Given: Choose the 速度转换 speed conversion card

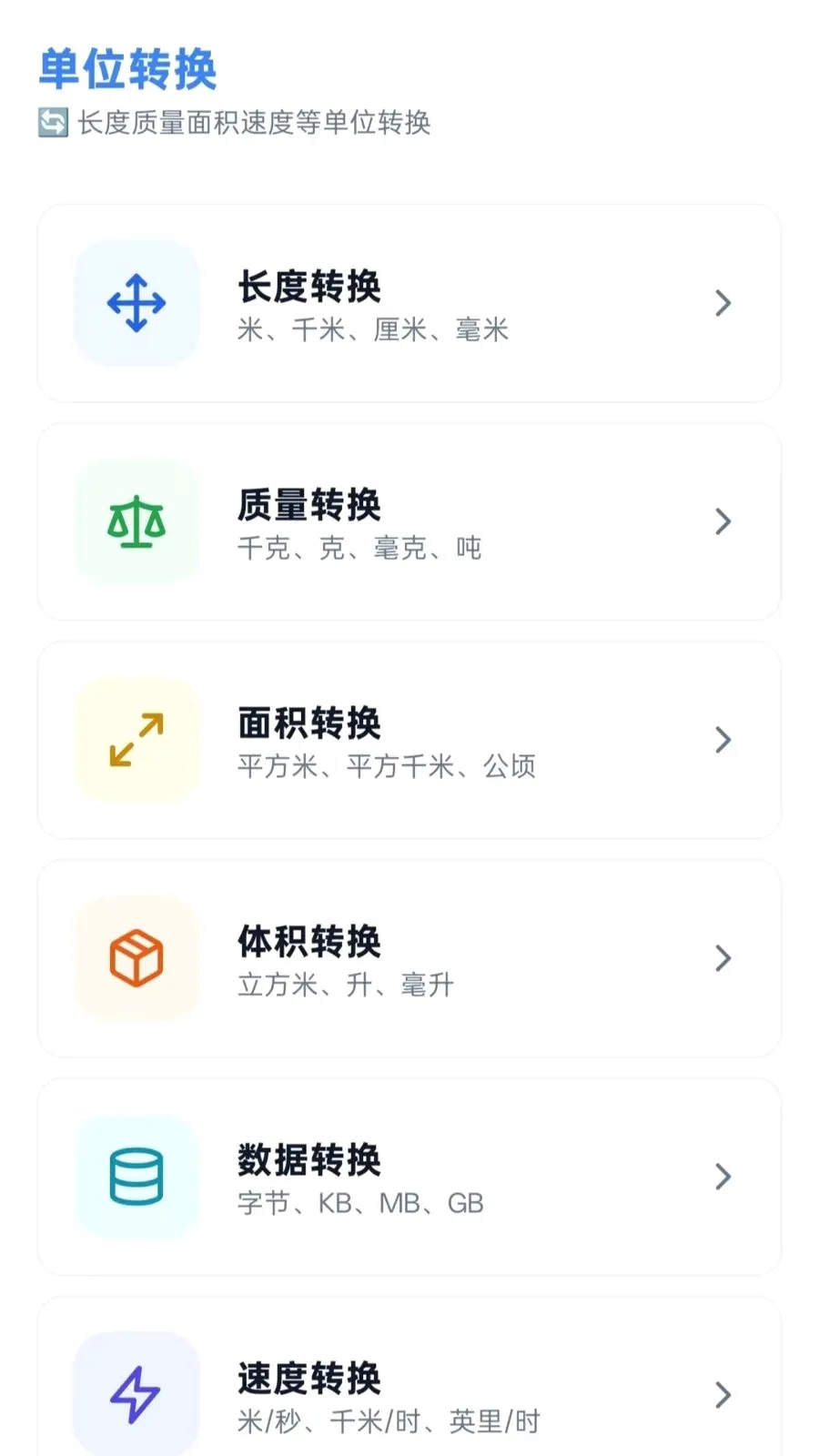Looking at the screenshot, I should point(409,1377).
